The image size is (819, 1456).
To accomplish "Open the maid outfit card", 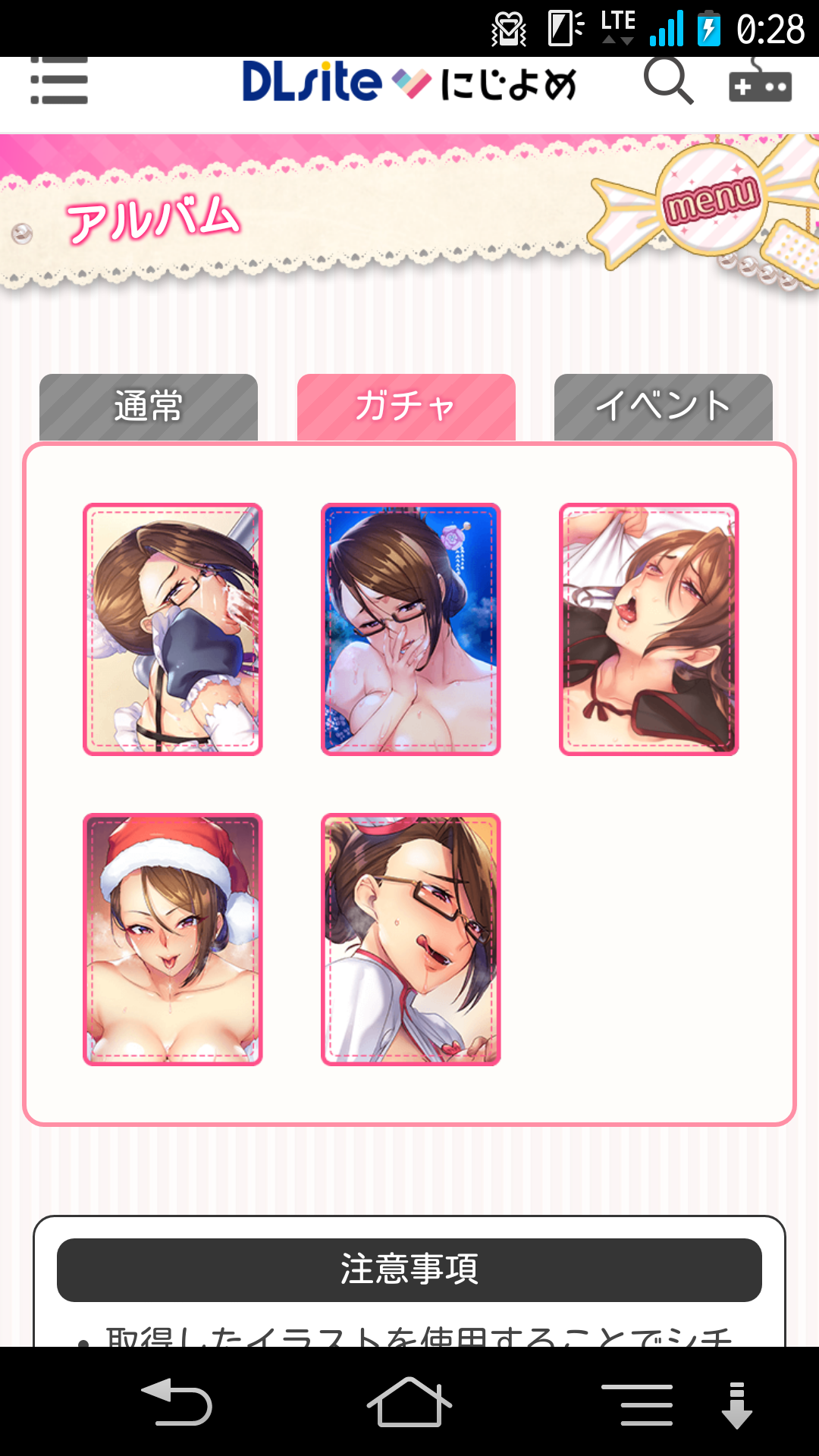I will (x=173, y=629).
